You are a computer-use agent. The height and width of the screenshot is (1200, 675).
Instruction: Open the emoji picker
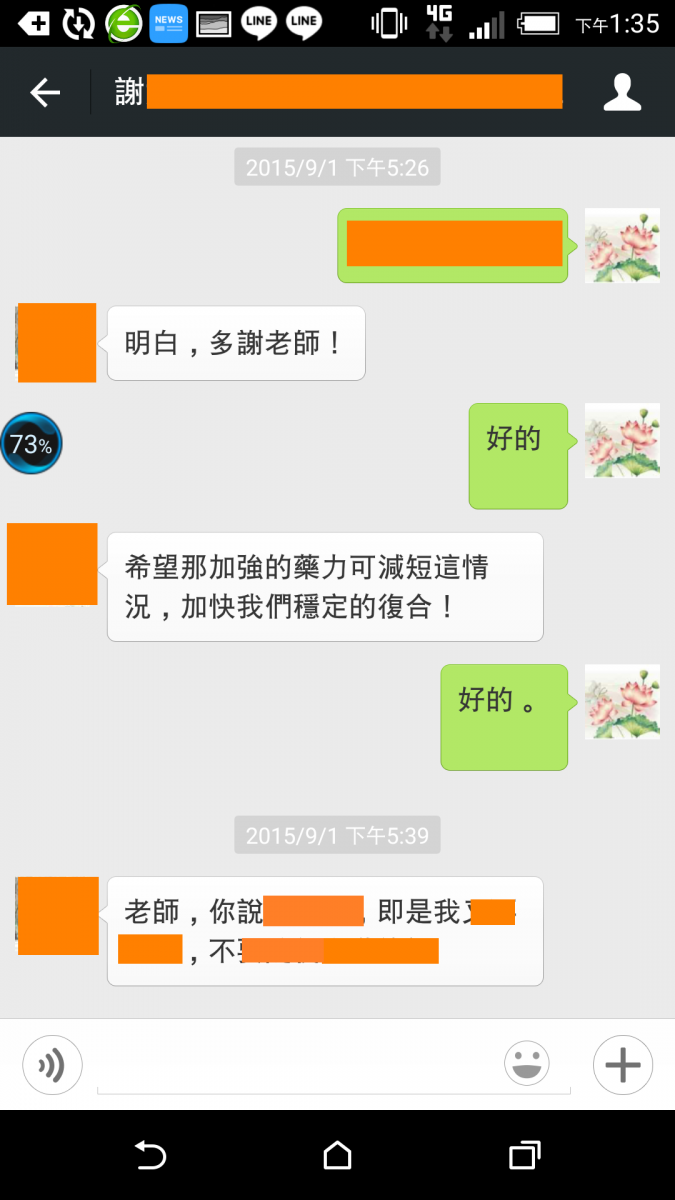(x=527, y=1064)
